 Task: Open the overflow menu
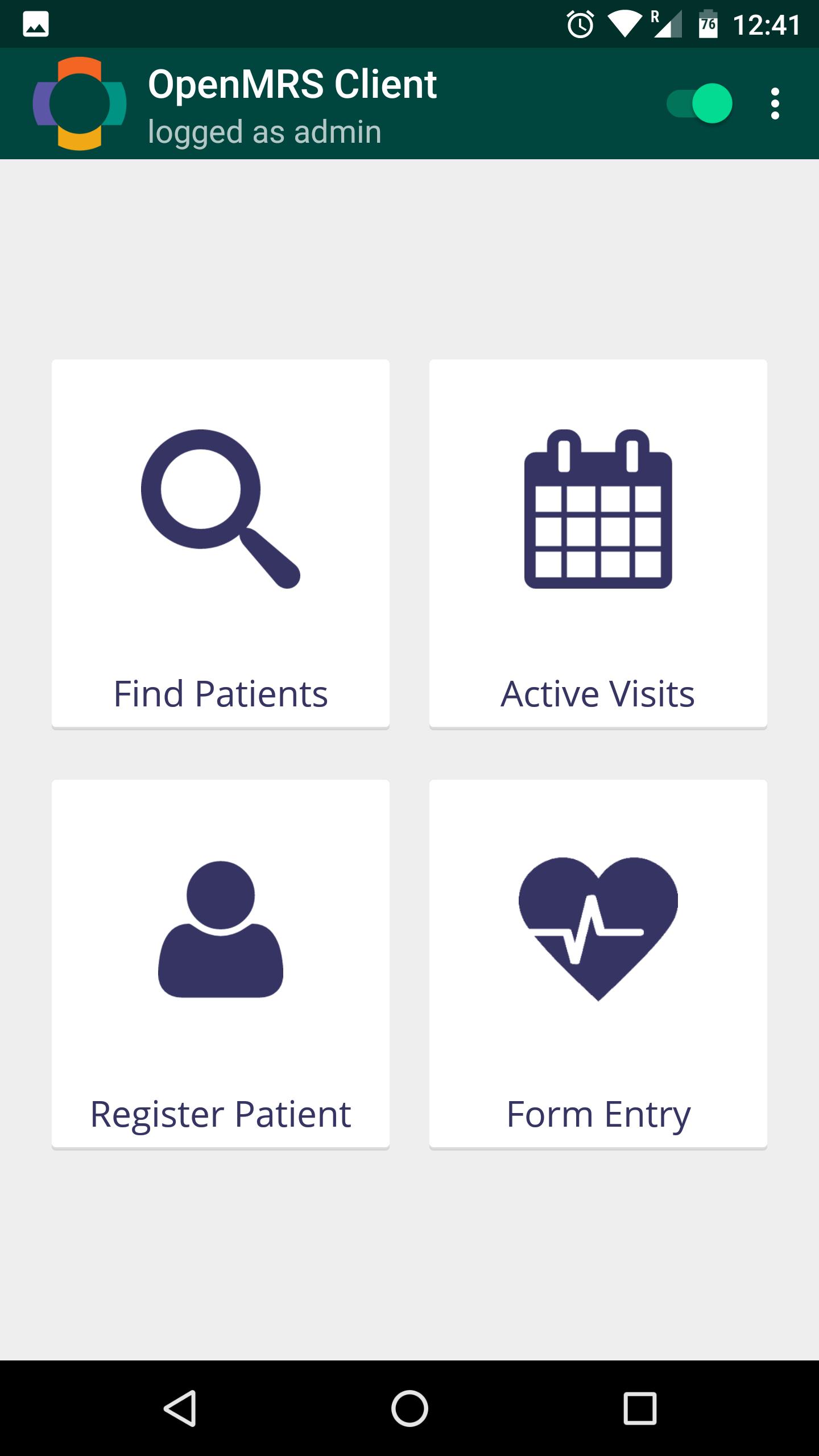pos(775,104)
